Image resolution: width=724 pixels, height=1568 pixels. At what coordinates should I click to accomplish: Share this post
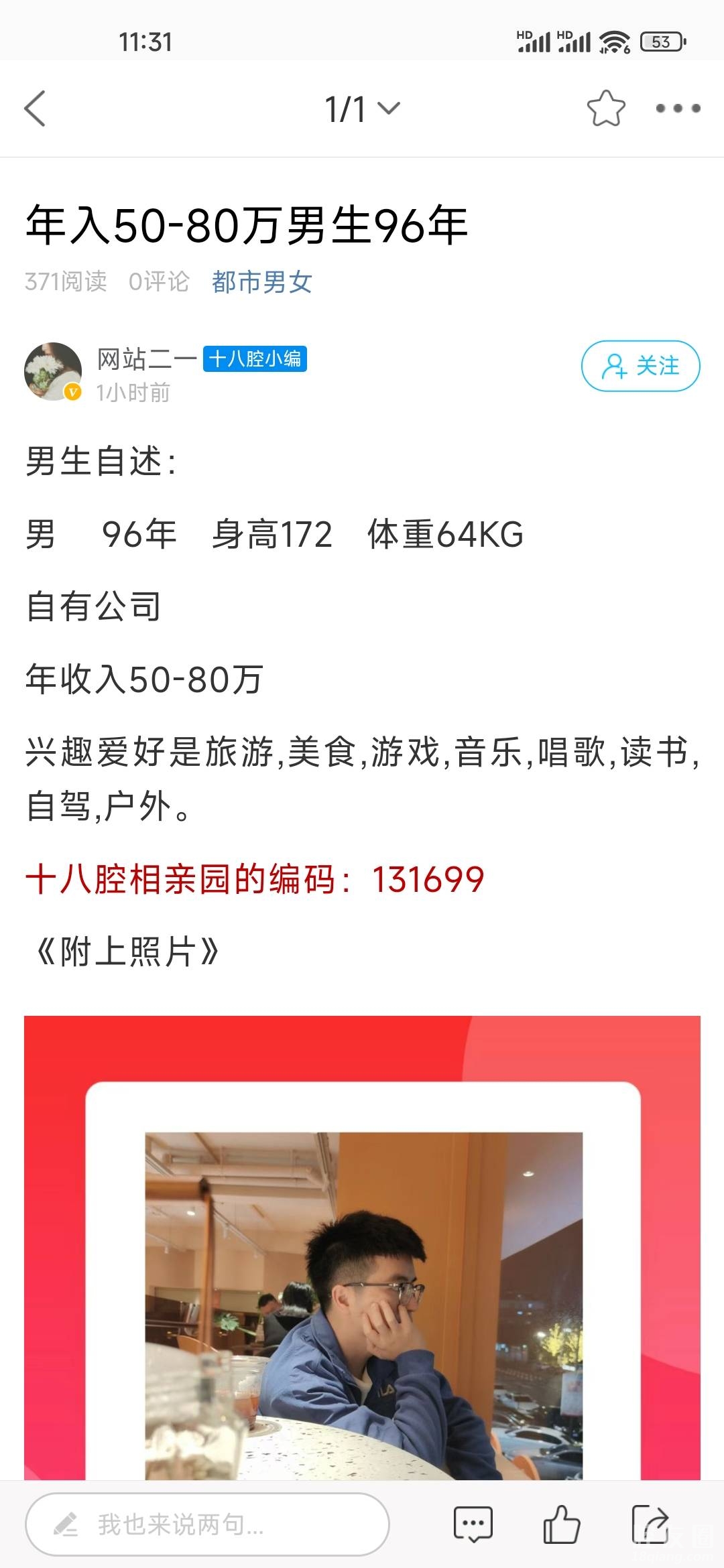pos(650,1524)
